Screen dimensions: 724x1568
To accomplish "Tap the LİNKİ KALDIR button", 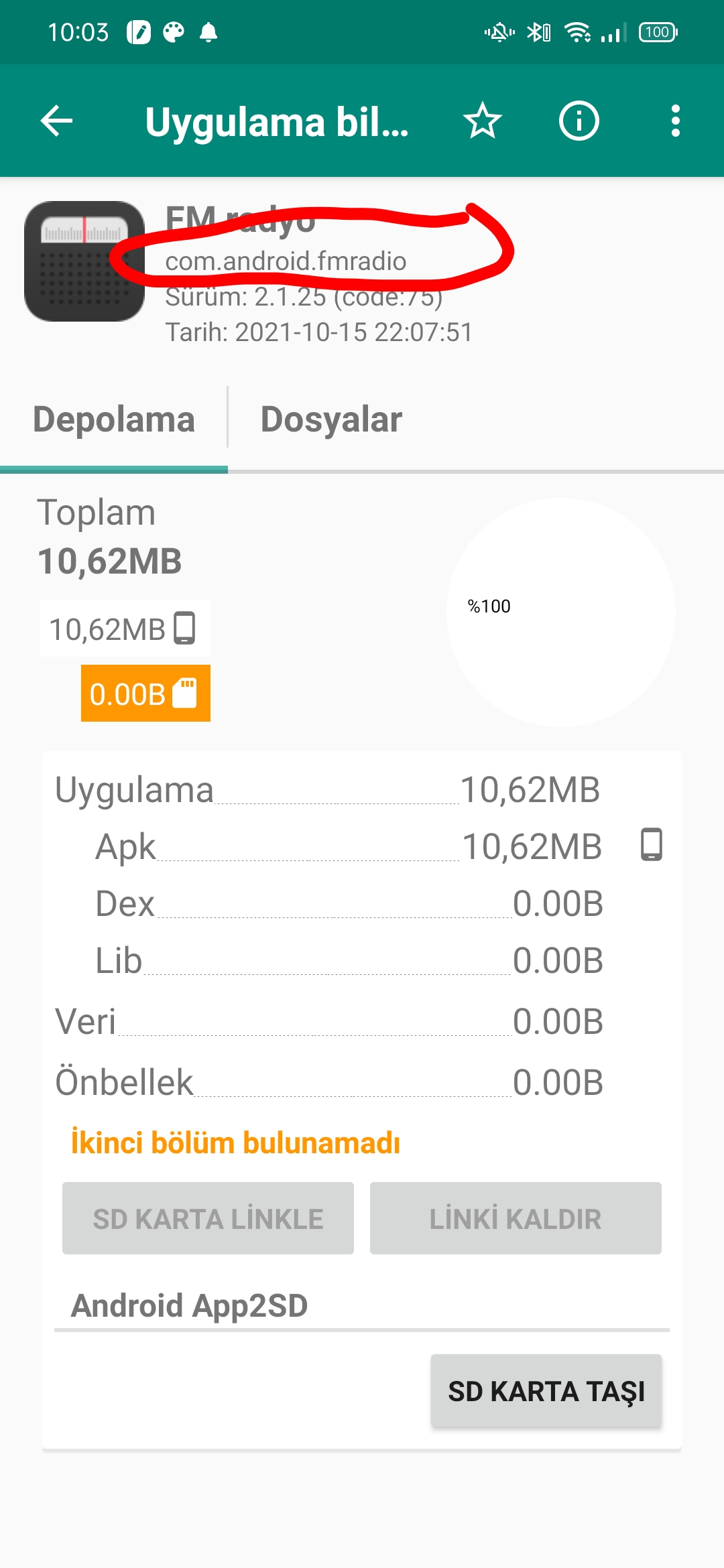I will (x=516, y=1218).
